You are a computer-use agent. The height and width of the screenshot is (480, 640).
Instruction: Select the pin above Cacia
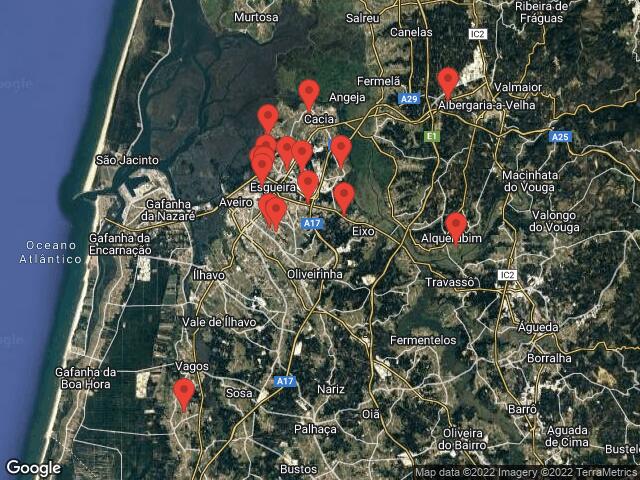(309, 93)
